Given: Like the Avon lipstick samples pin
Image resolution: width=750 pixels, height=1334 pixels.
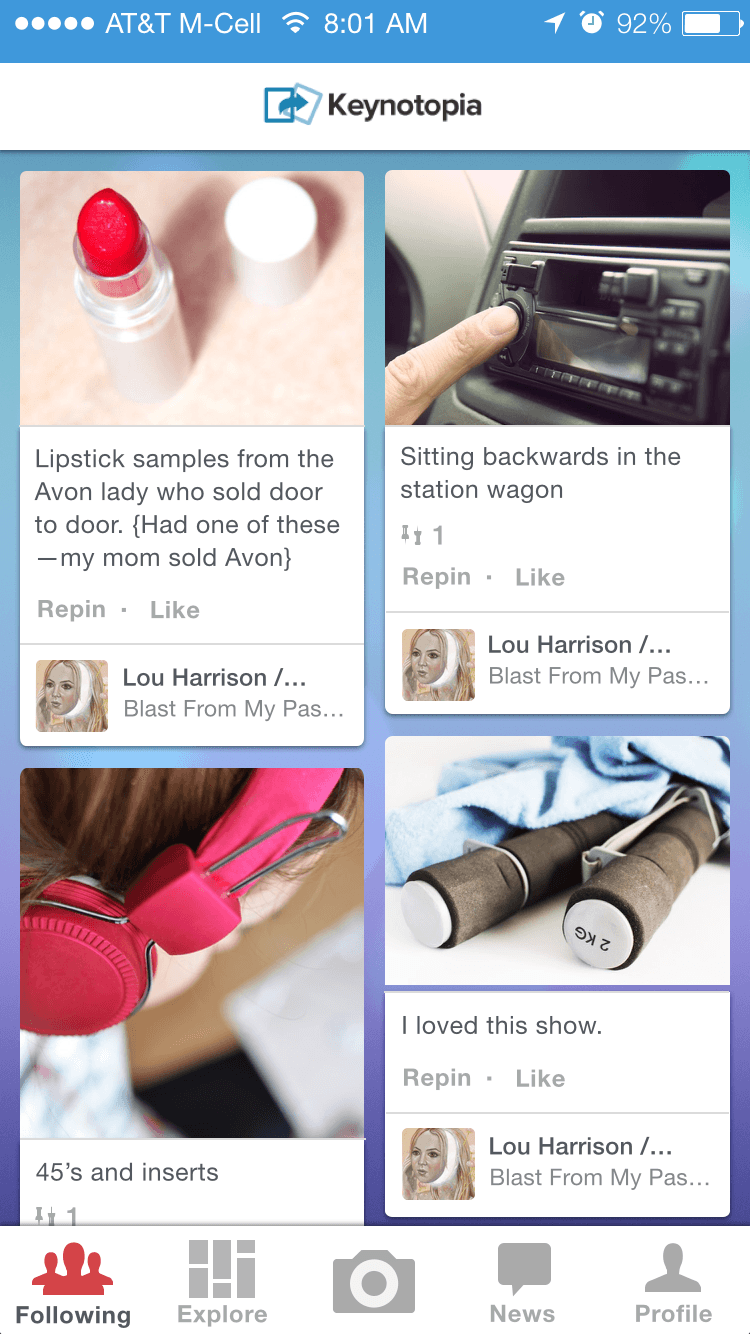Looking at the screenshot, I should pyautogui.click(x=175, y=610).
